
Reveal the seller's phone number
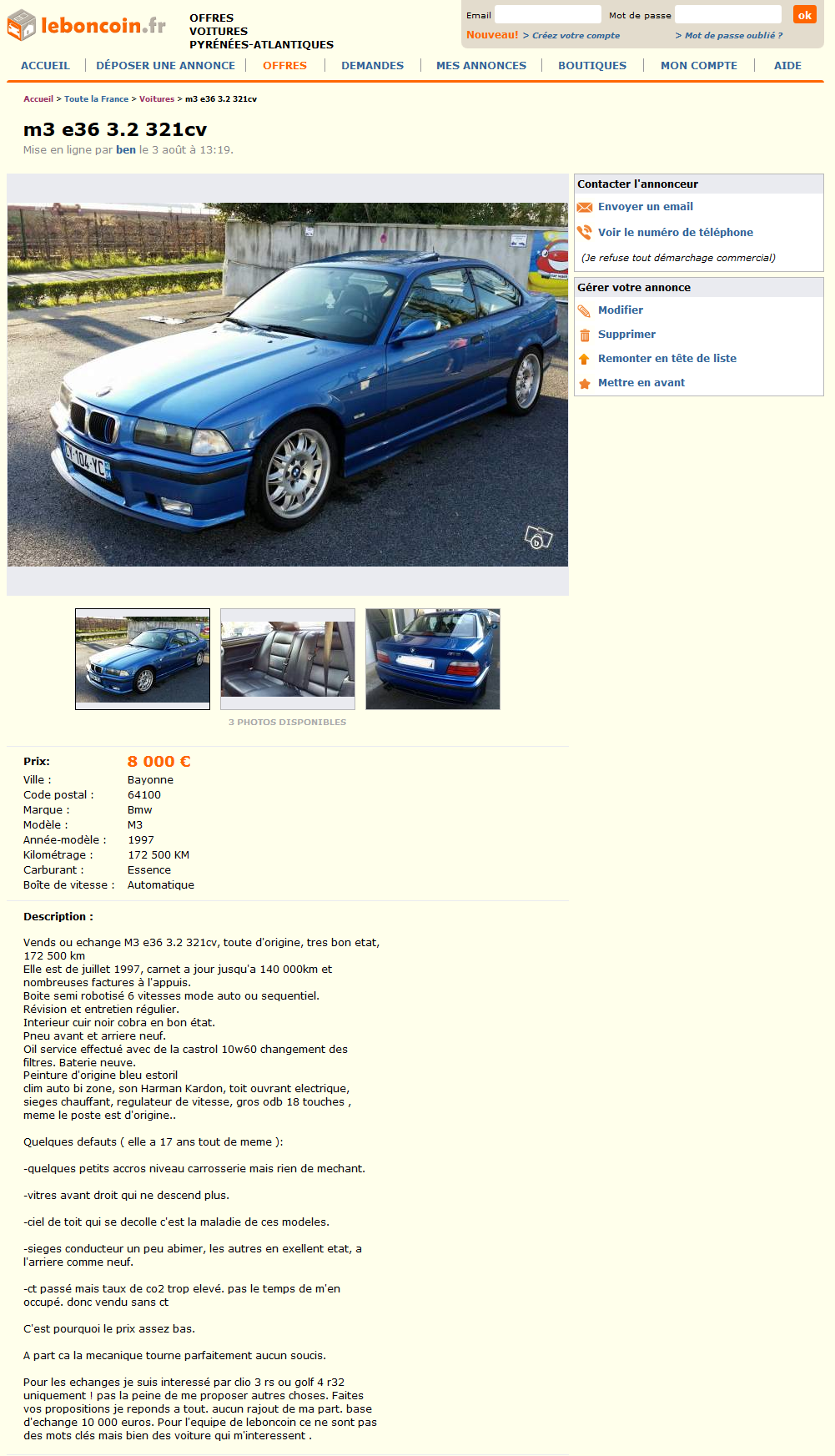pos(675,233)
